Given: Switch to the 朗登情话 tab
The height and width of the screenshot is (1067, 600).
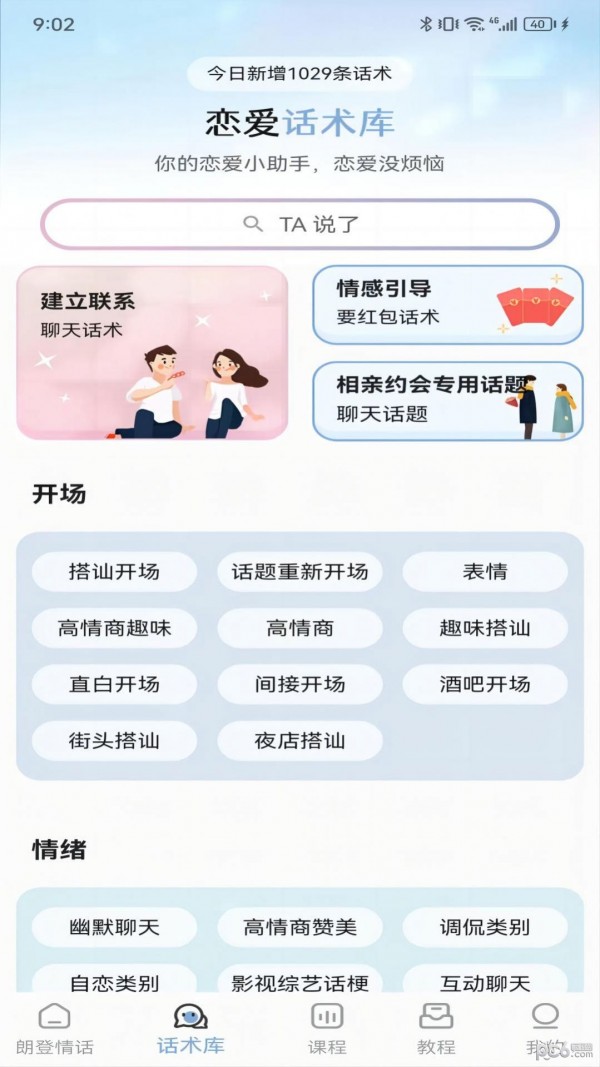Looking at the screenshot, I should point(55,1030).
